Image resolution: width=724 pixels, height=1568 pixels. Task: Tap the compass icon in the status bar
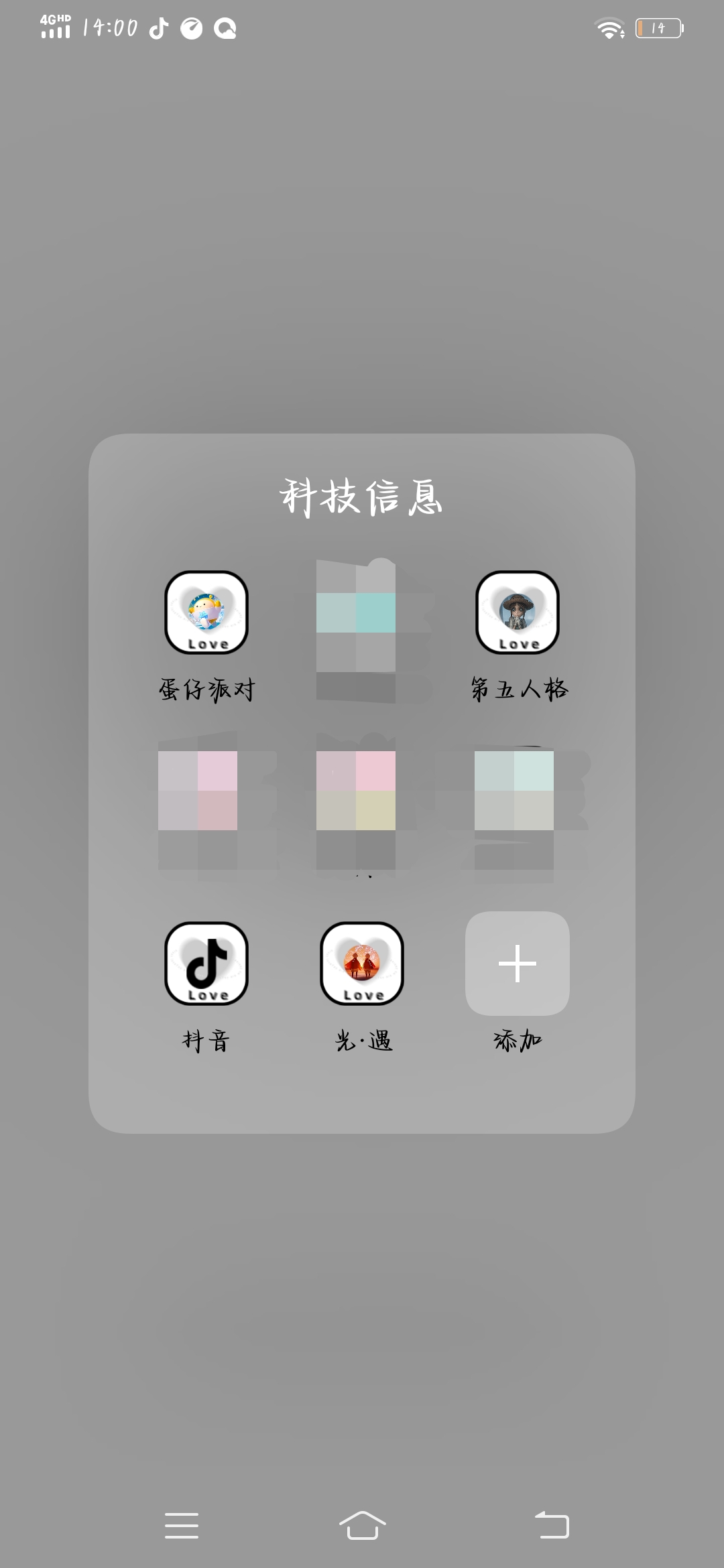click(x=192, y=28)
